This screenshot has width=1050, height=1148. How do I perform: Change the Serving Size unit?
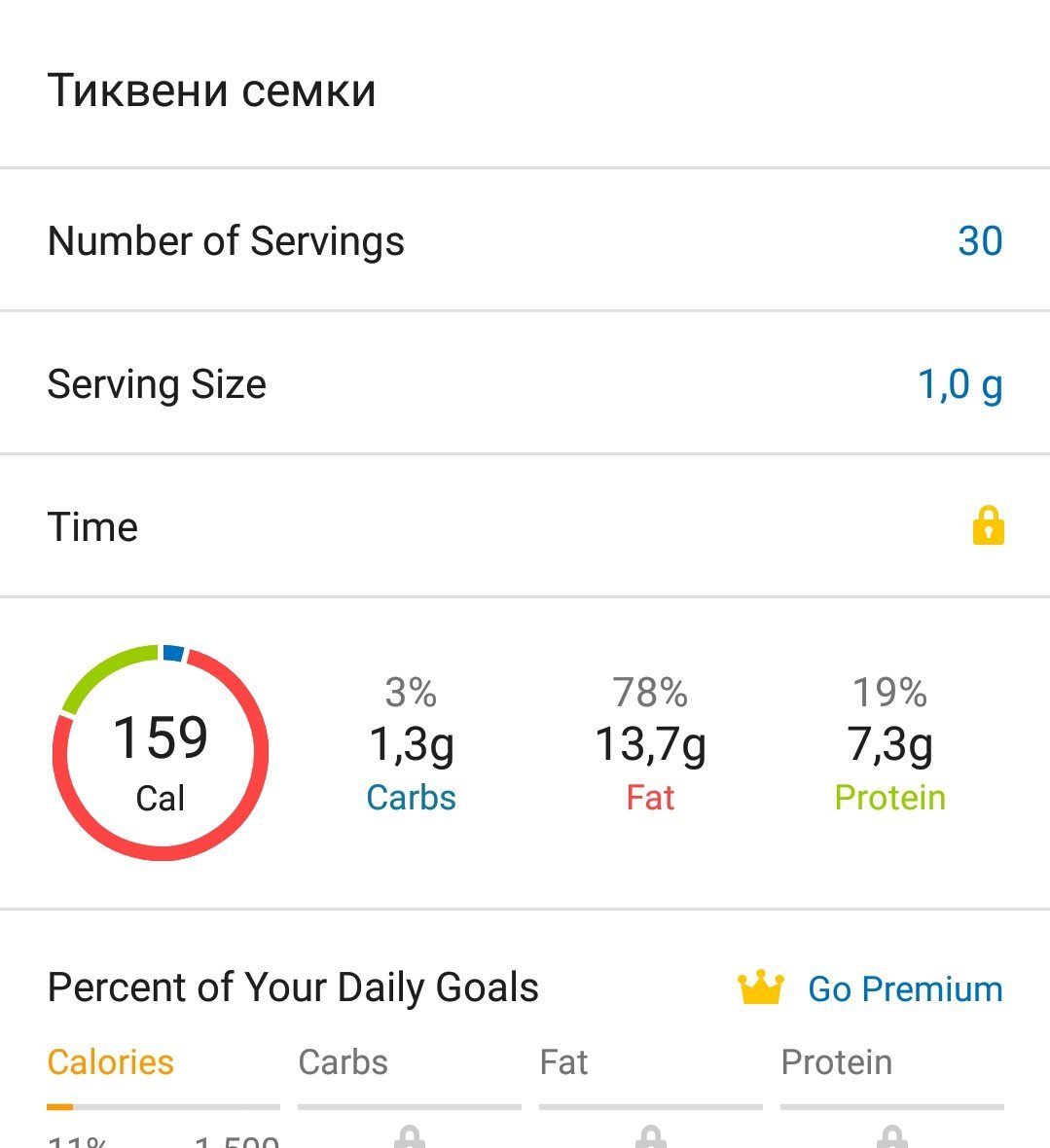click(x=959, y=384)
